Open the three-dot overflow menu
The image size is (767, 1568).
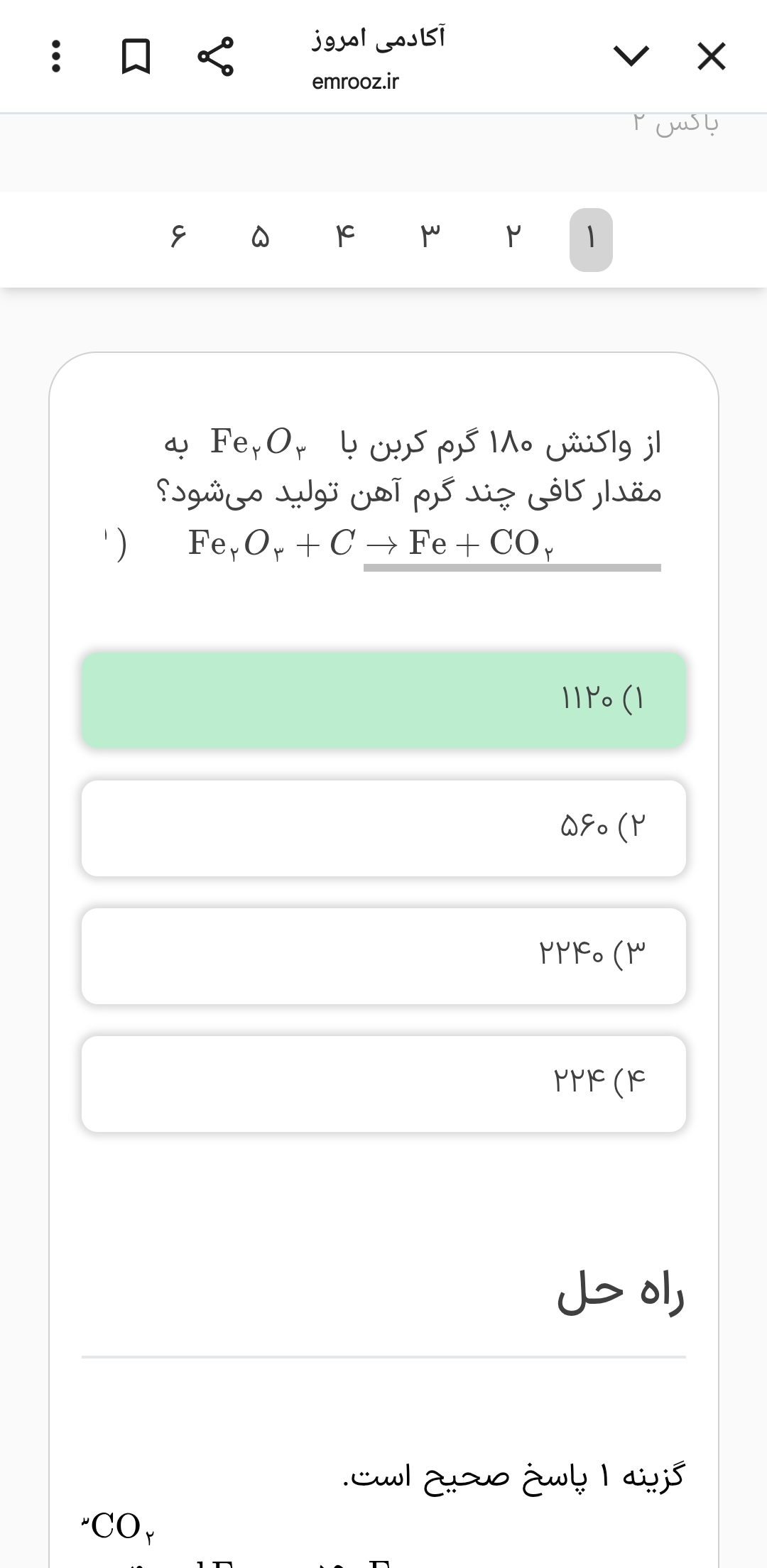pos(56,57)
